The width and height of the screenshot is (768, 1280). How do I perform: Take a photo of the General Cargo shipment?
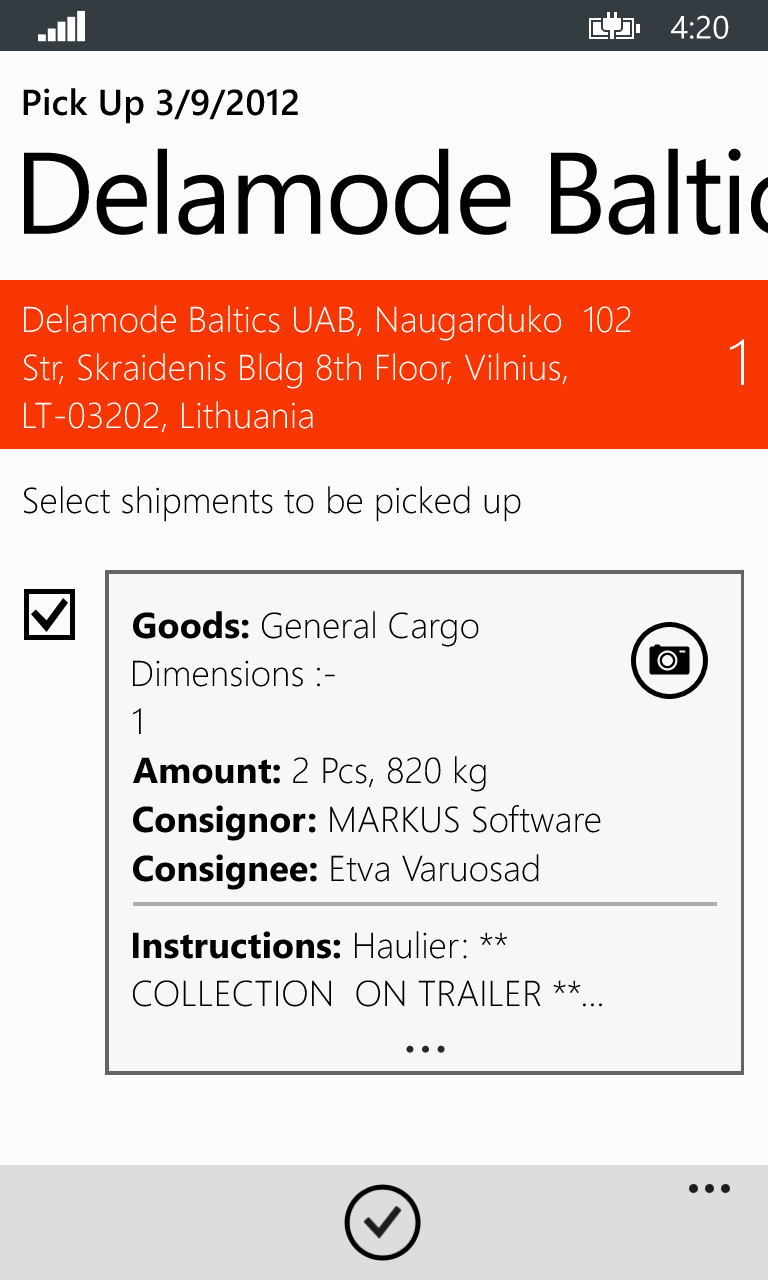(x=669, y=660)
